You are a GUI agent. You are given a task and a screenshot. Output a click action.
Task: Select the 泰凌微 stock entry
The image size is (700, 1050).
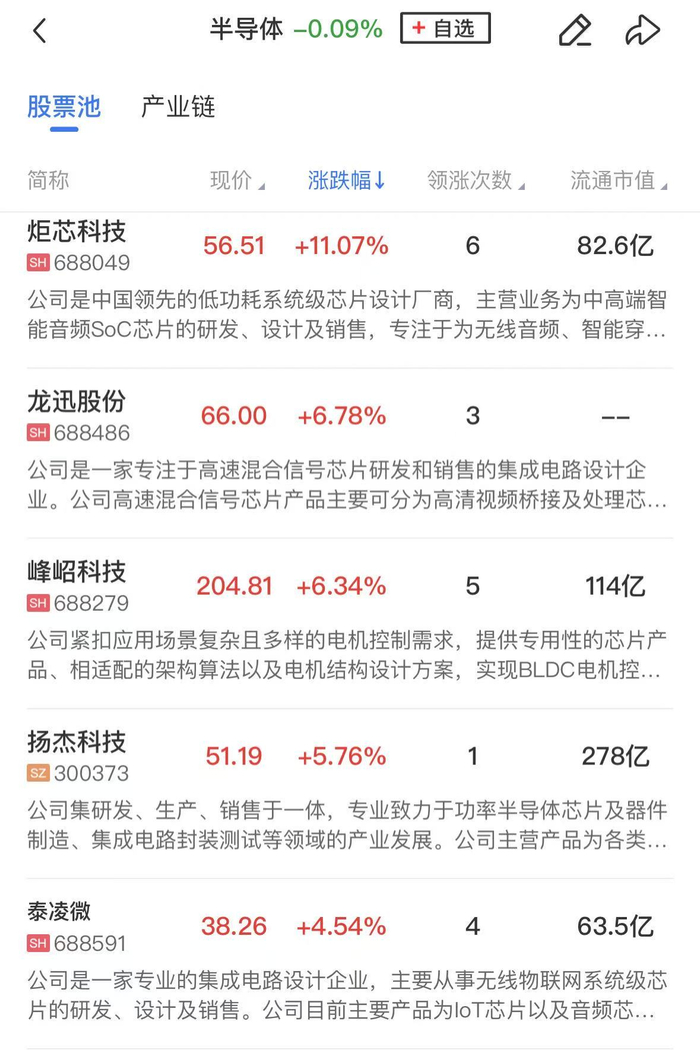pyautogui.click(x=350, y=964)
